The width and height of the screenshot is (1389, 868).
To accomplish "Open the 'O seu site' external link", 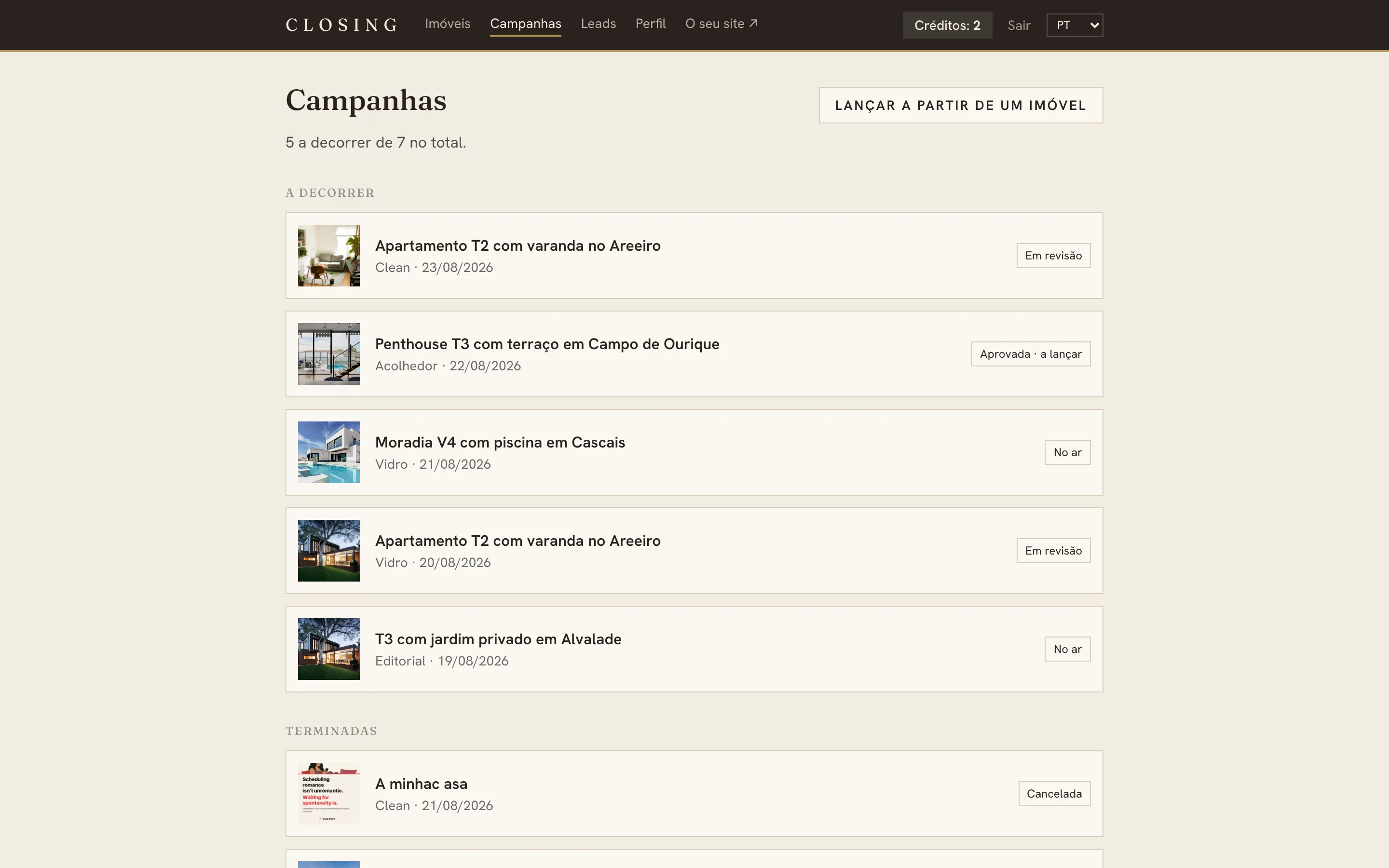I will click(x=722, y=24).
